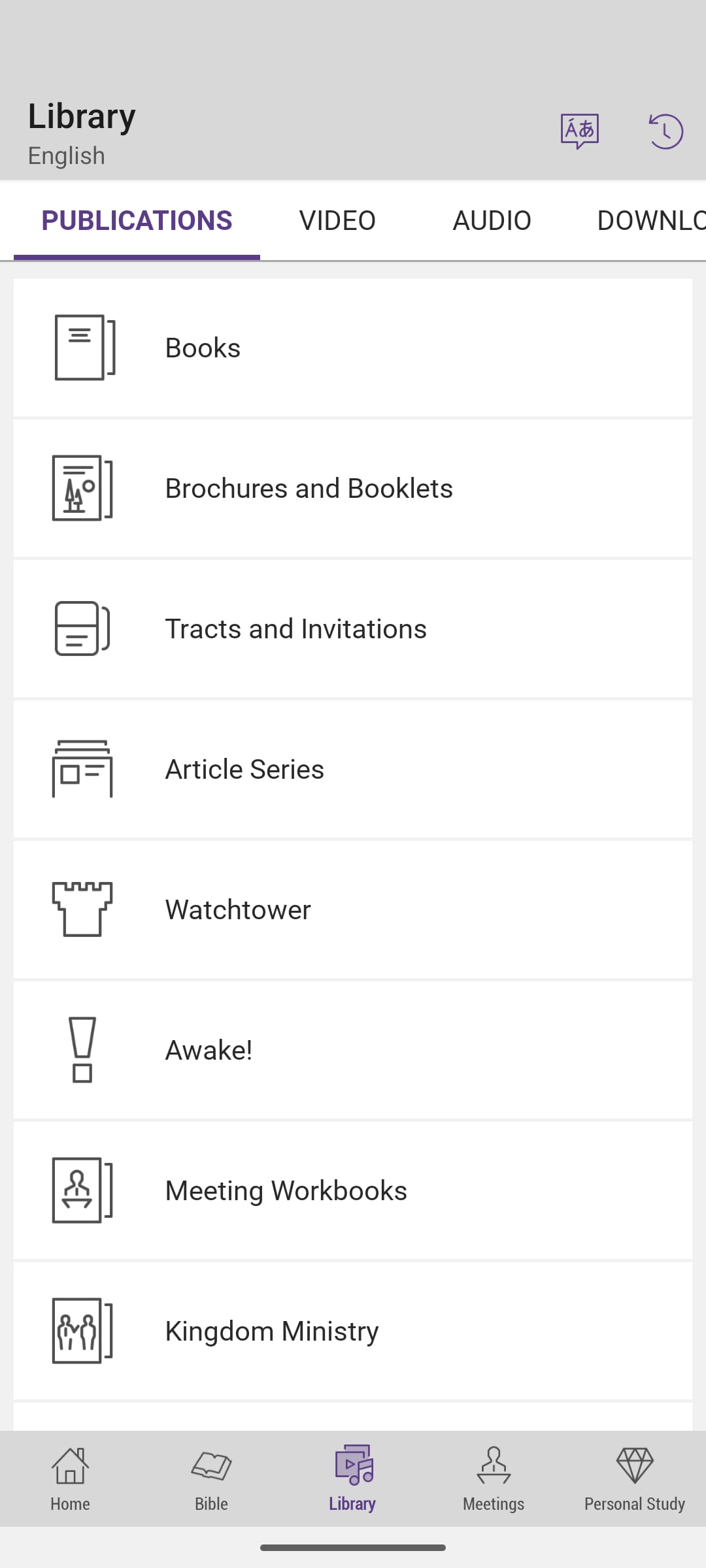Select the Meeting Workbooks icon
The image size is (706, 1568).
pos(82,1190)
